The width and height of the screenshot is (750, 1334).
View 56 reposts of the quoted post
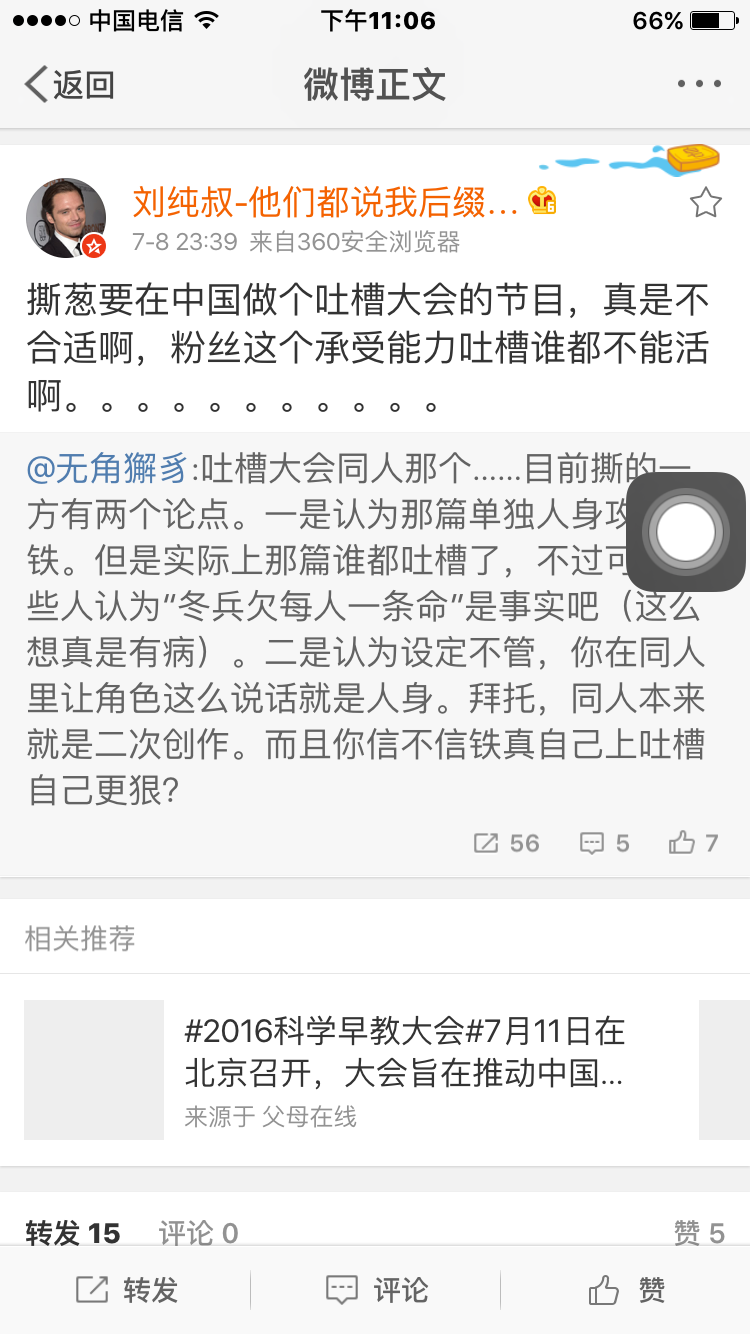(x=507, y=843)
